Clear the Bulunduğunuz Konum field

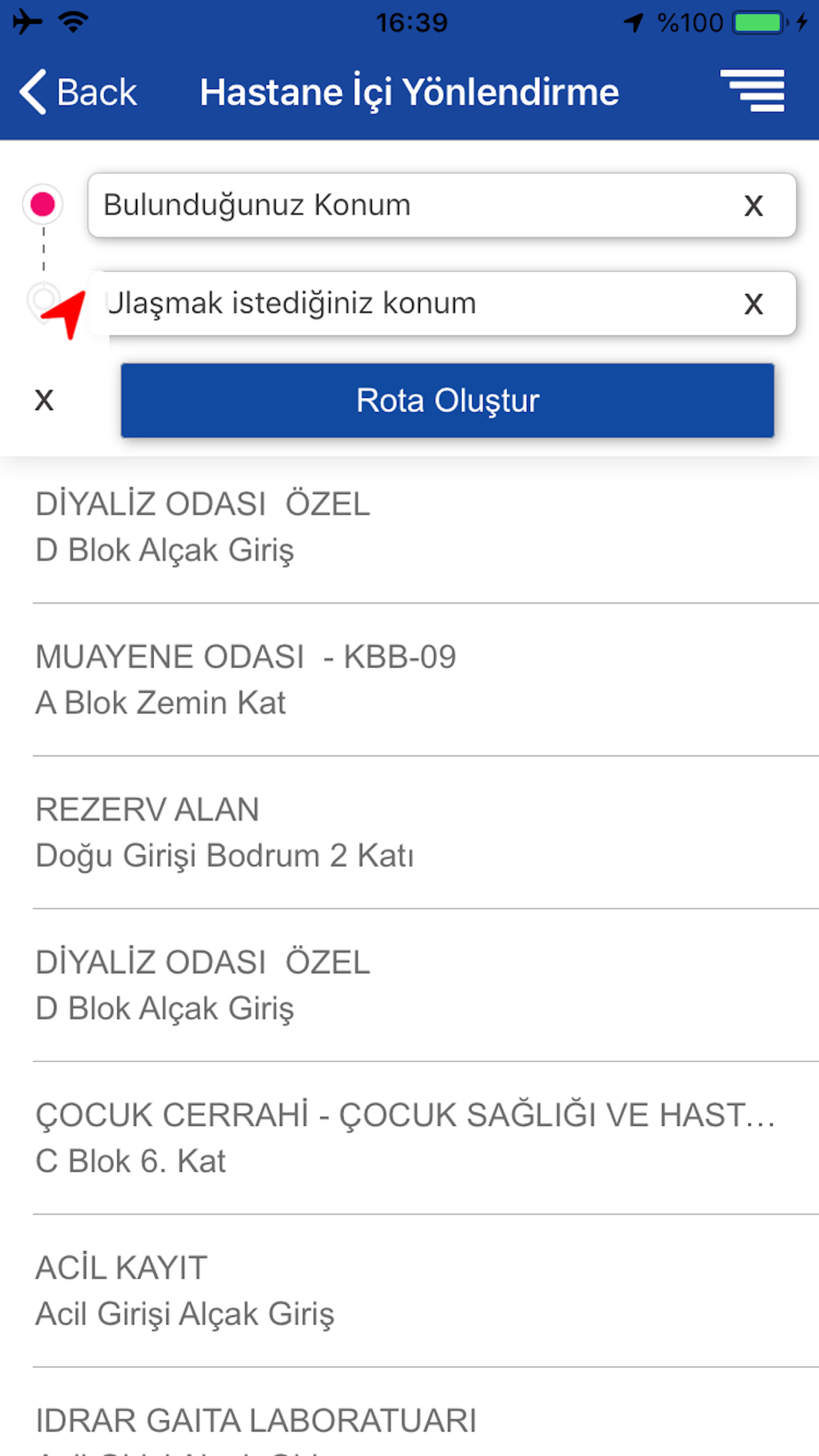coord(753,206)
